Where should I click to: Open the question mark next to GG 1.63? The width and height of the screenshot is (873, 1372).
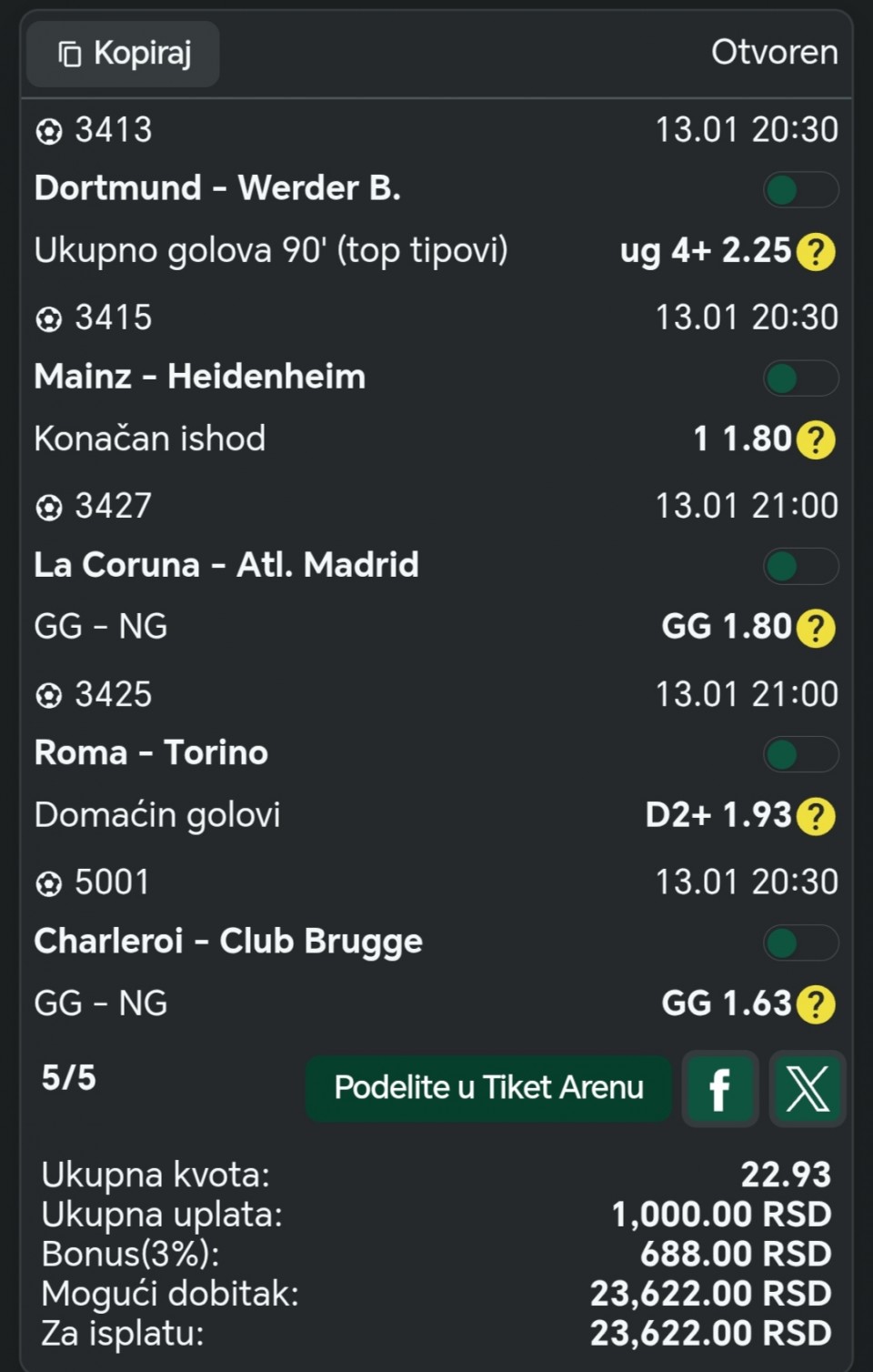click(816, 1005)
